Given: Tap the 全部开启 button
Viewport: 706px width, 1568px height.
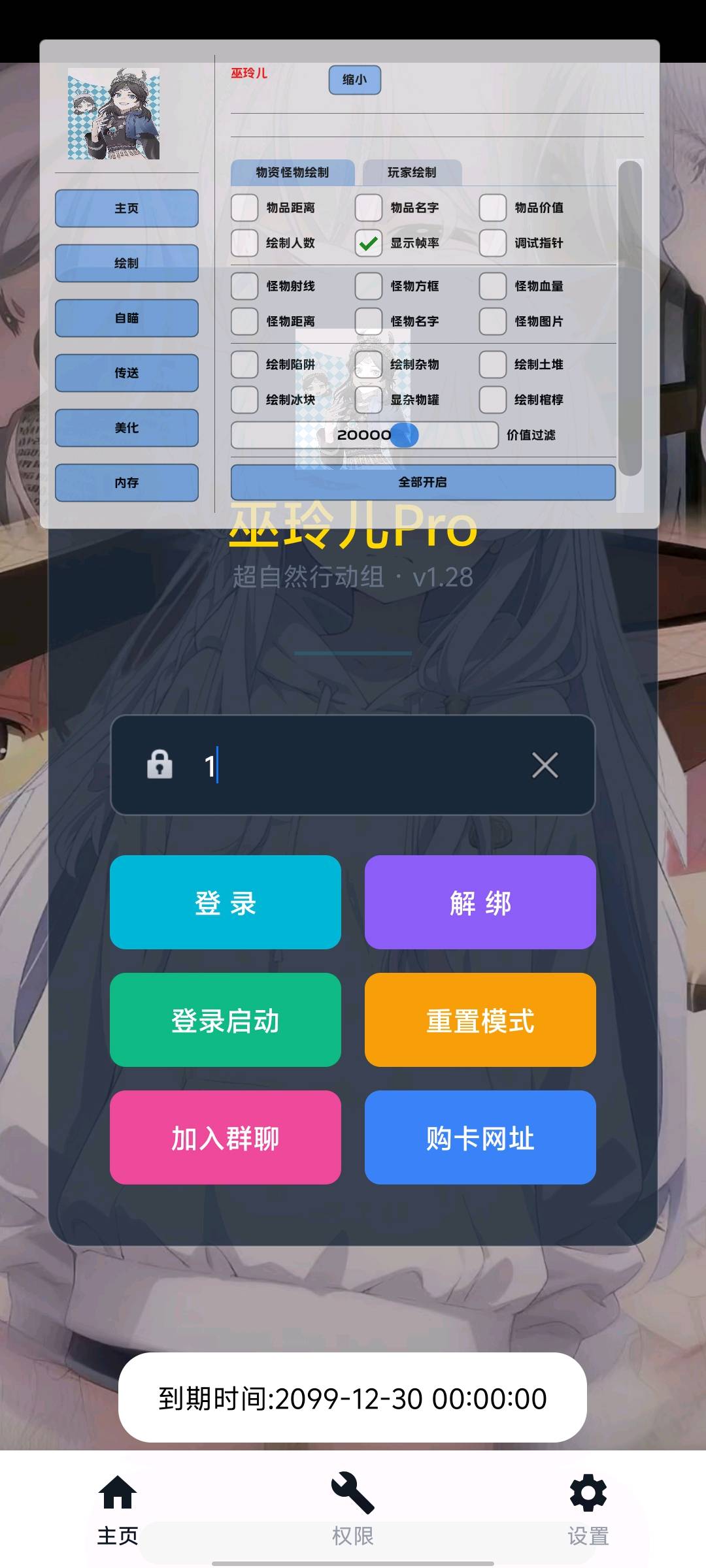Looking at the screenshot, I should [x=423, y=482].
